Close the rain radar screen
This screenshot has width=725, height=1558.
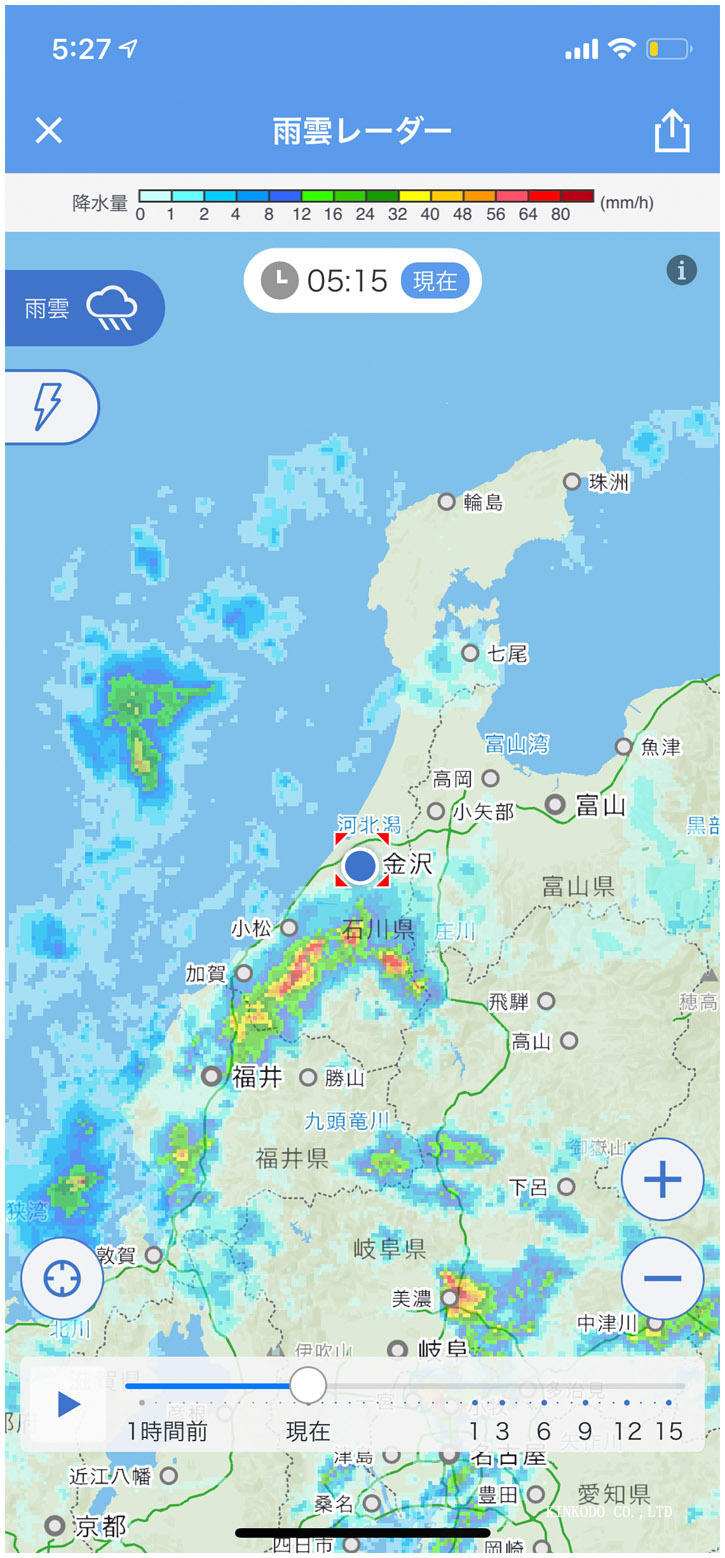(48, 131)
